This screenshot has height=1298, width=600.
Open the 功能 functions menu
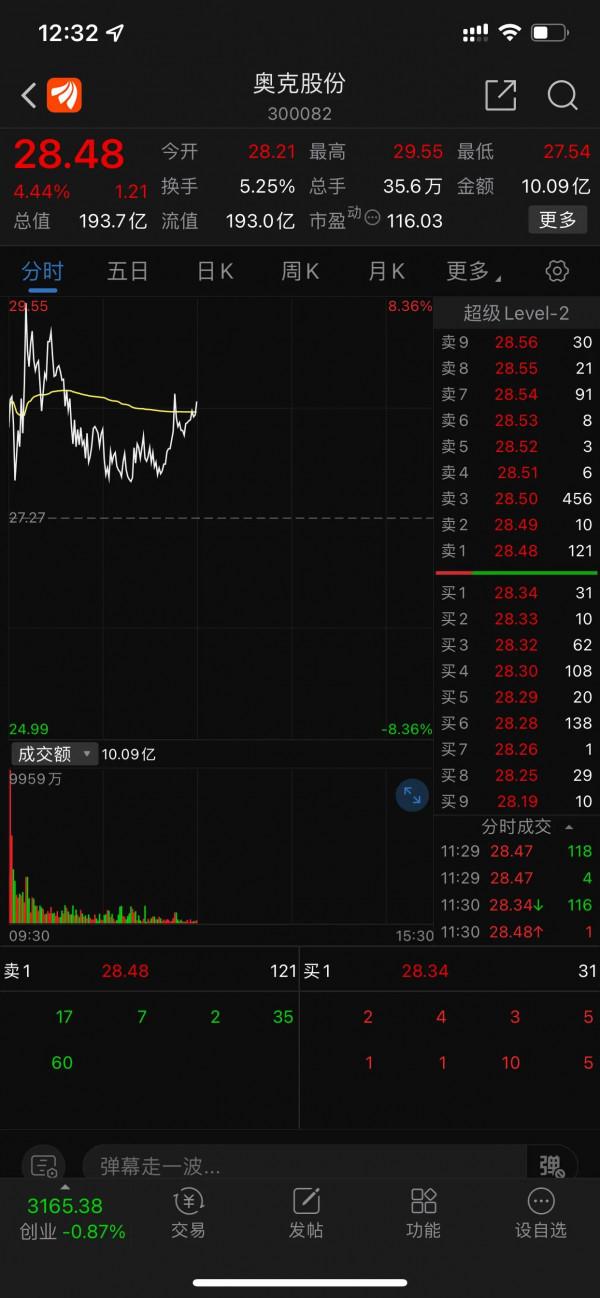point(423,1213)
